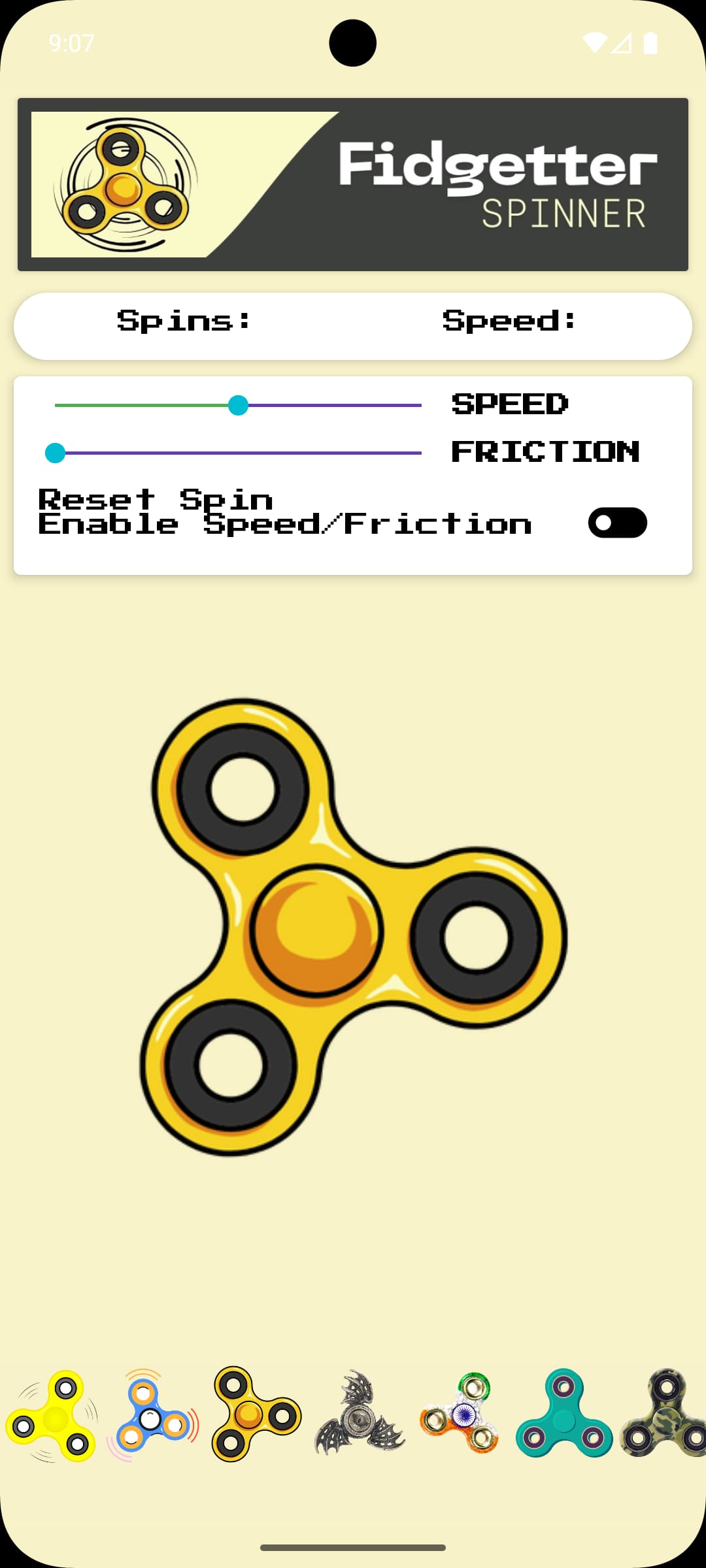Pick the gold spinner thumbnail

click(255, 1414)
